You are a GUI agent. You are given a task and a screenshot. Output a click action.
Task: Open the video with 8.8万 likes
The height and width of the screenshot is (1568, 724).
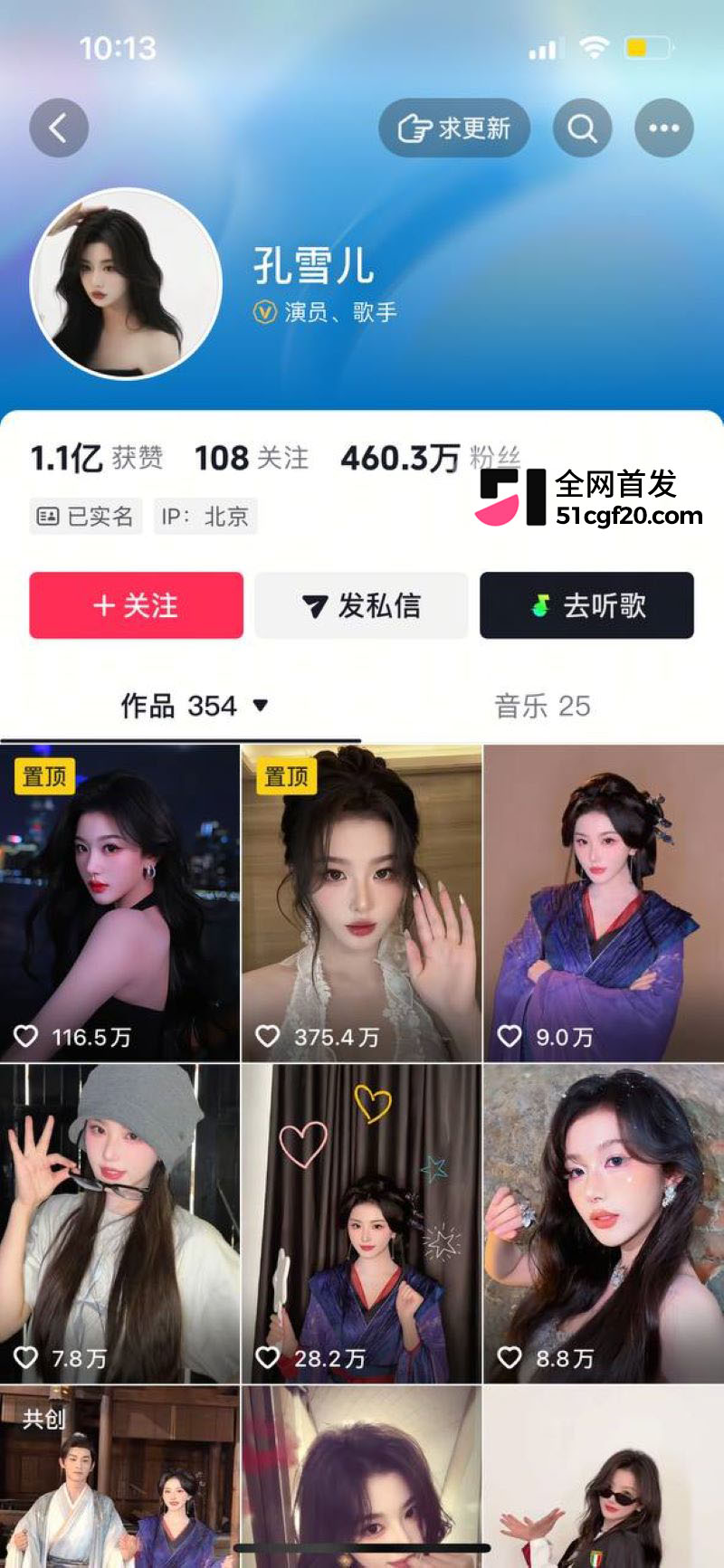click(x=604, y=1223)
